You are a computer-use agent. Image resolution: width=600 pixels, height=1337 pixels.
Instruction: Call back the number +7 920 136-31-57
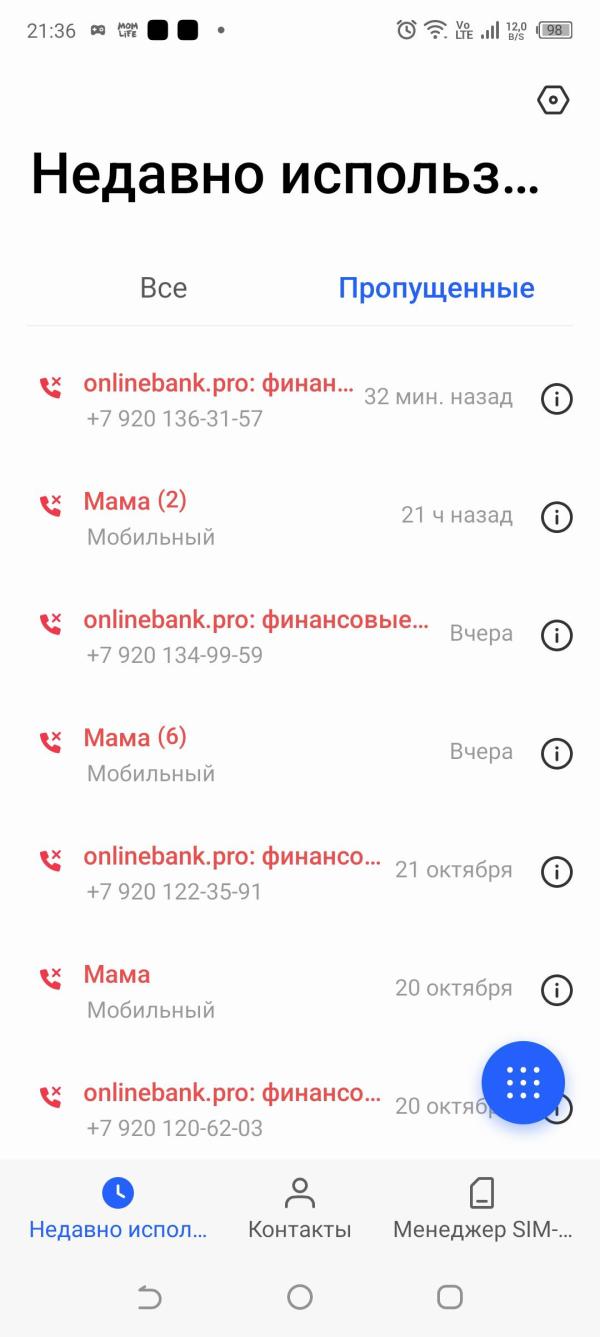point(220,399)
